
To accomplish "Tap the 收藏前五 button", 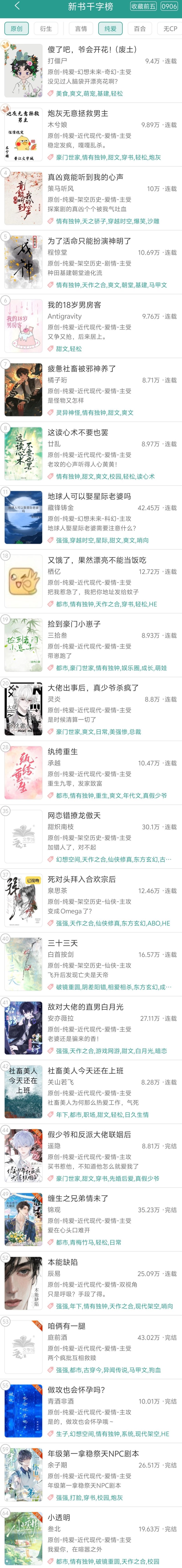I will coord(143,6).
